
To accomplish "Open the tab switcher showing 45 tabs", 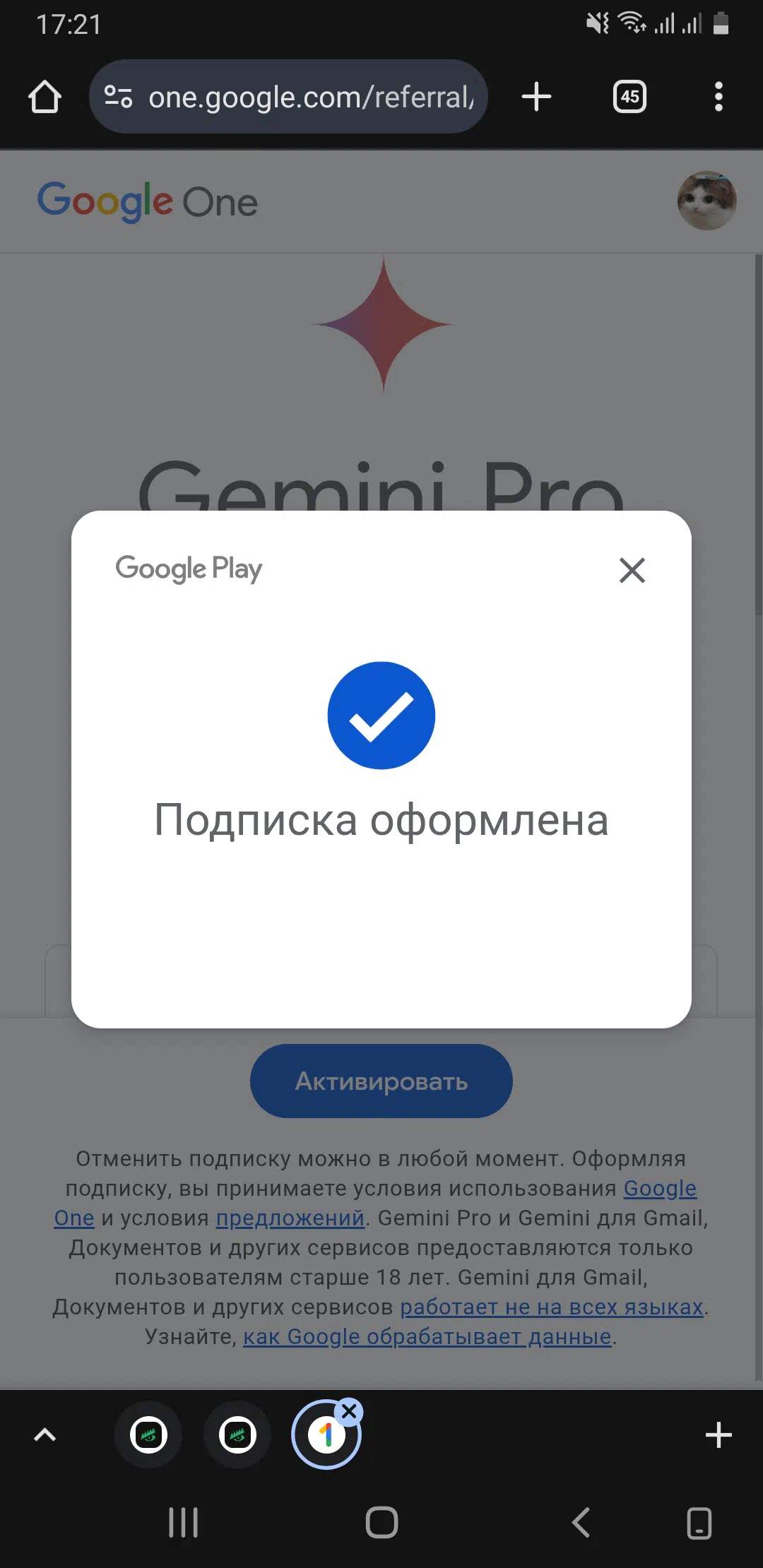I will [629, 97].
